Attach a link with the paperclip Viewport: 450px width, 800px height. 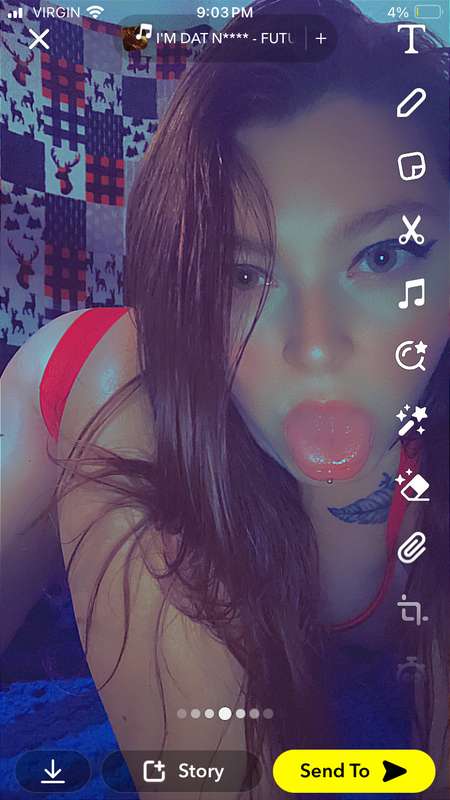coord(412,548)
